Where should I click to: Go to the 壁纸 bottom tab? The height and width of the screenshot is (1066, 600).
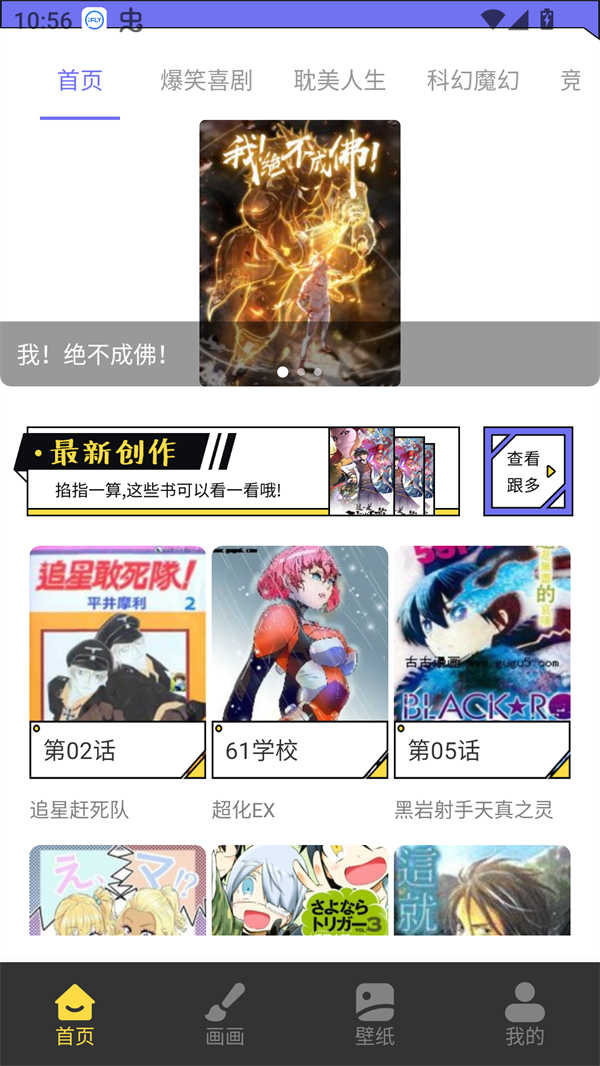375,1014
